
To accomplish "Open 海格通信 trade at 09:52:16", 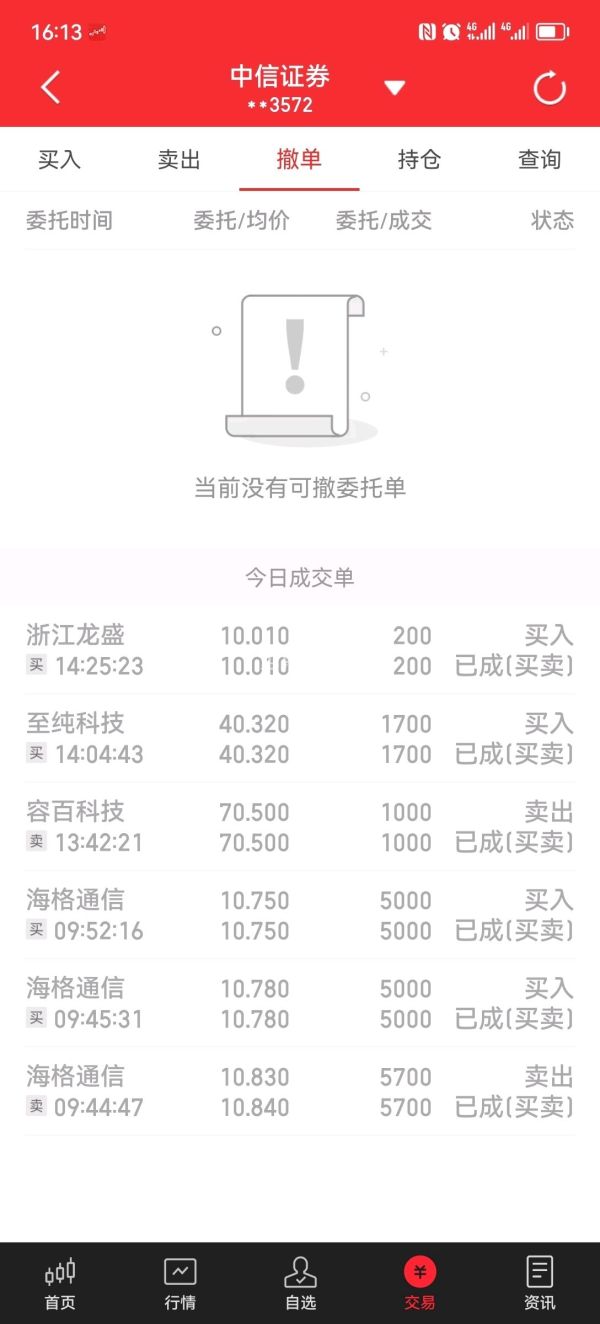I will pyautogui.click(x=299, y=914).
